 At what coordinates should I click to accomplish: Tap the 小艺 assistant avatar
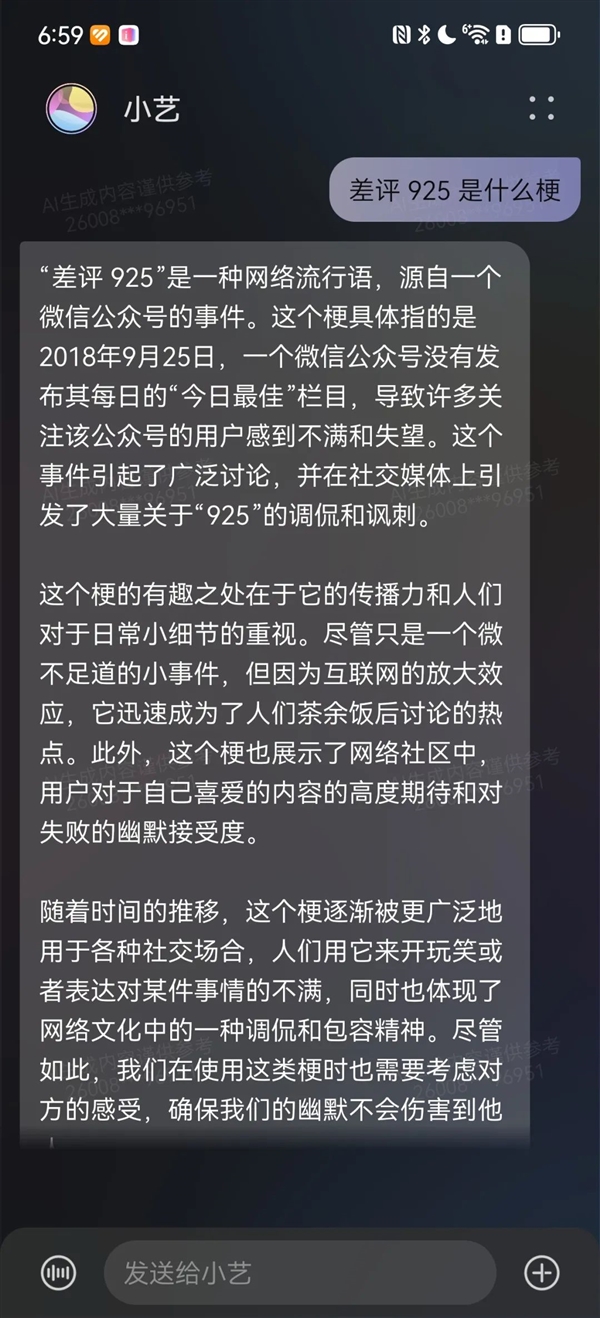point(71,108)
